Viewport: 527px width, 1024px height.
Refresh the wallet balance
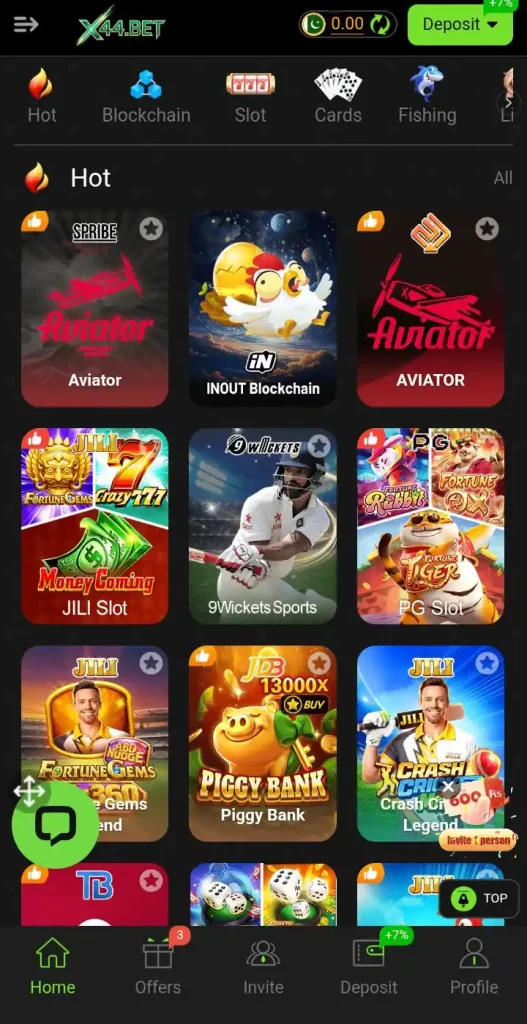[380, 25]
